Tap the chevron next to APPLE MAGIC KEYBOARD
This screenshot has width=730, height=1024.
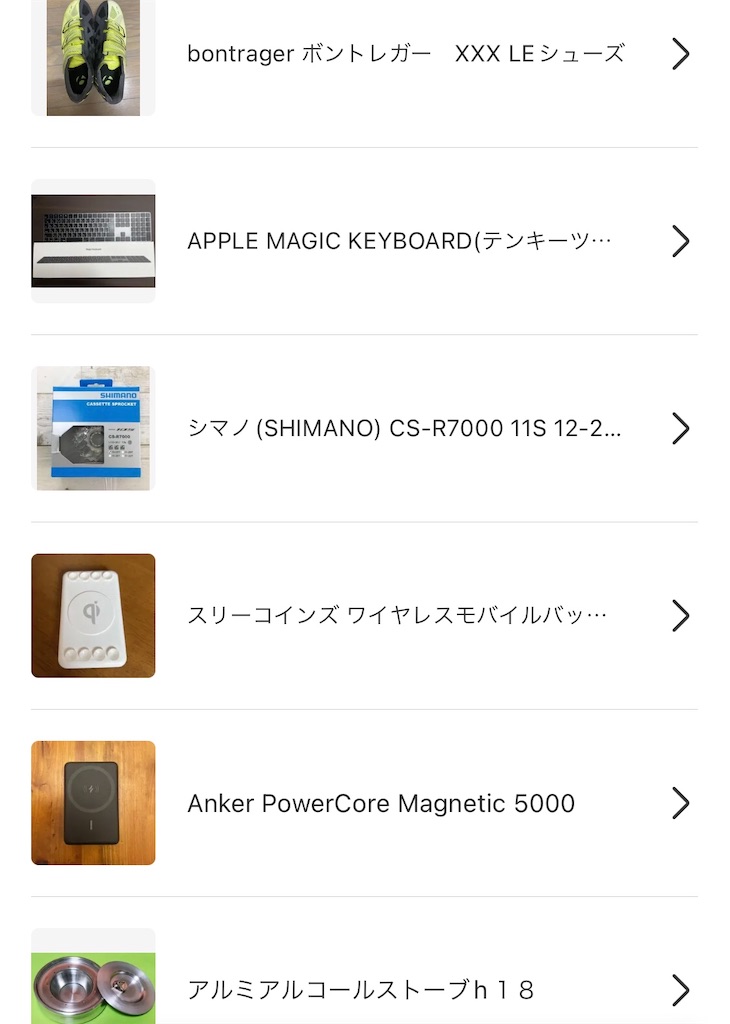[681, 241]
